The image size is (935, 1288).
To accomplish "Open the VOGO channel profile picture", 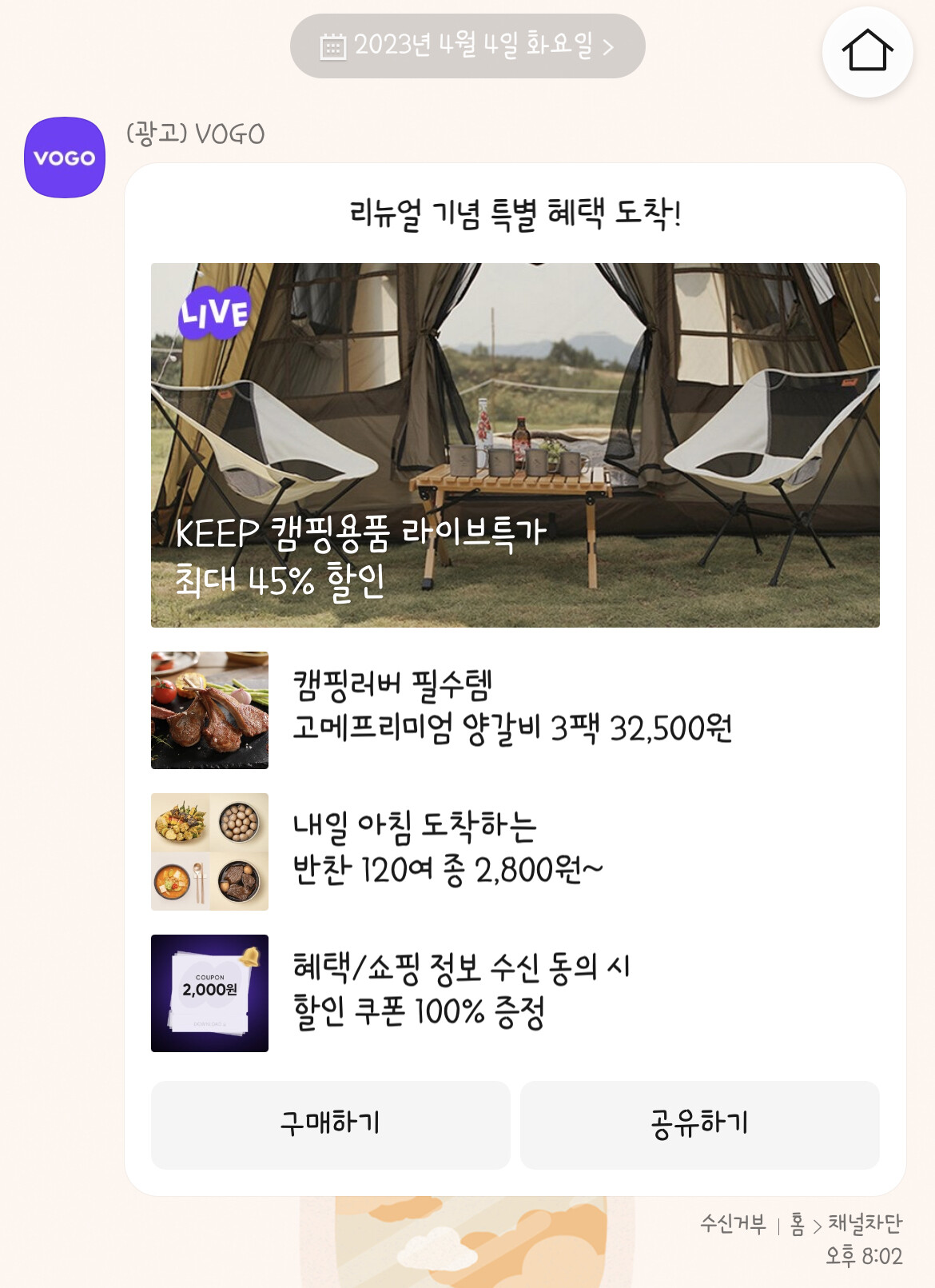I will pos(65,158).
